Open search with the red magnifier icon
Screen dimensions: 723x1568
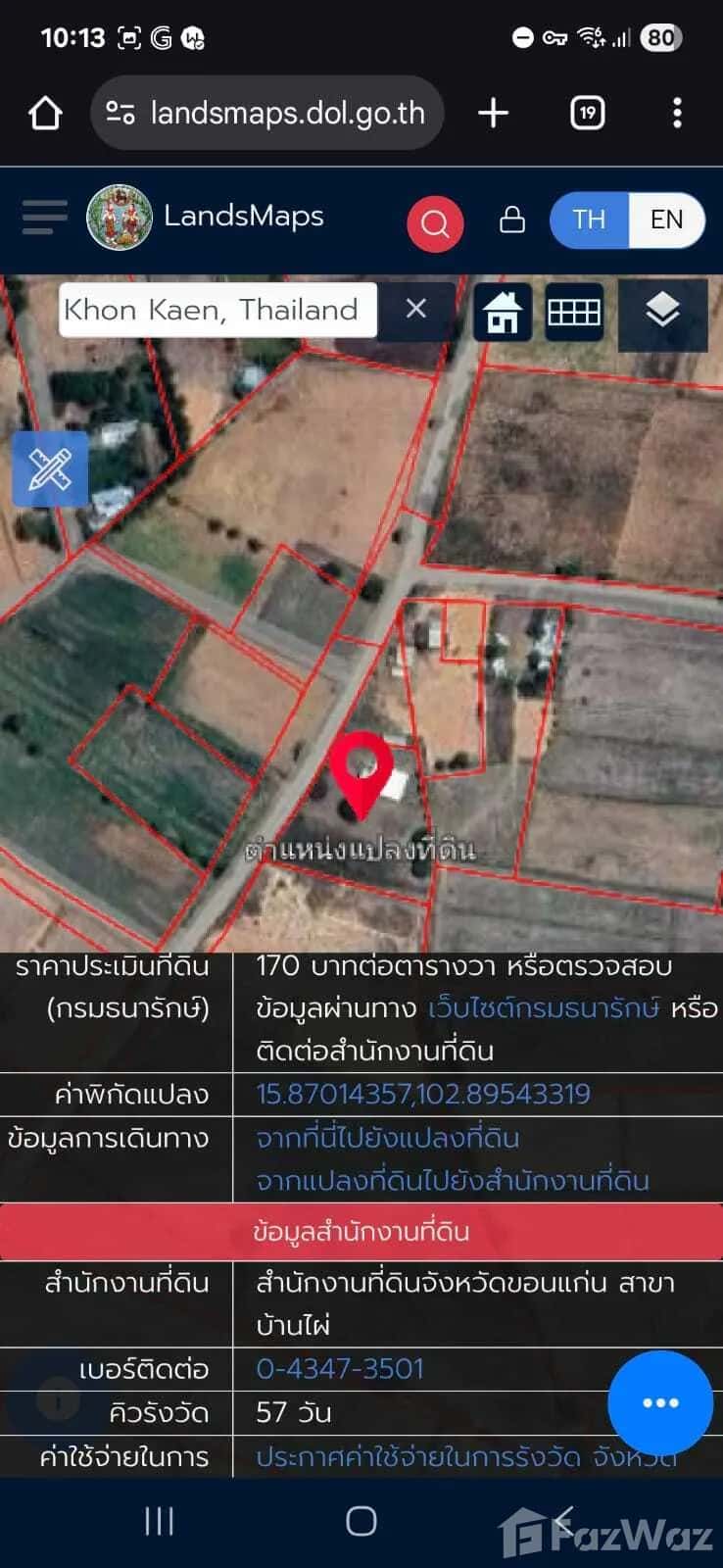tap(435, 221)
